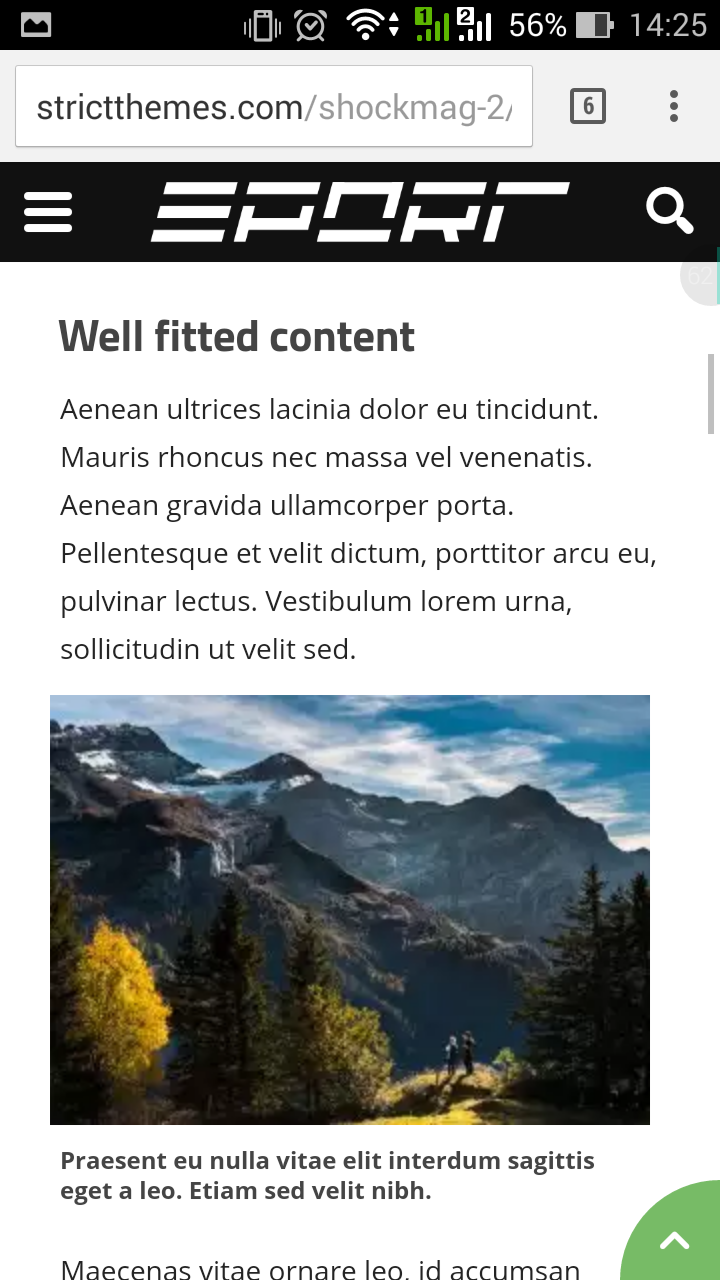Open the hamburger navigation menu

[x=47, y=212]
